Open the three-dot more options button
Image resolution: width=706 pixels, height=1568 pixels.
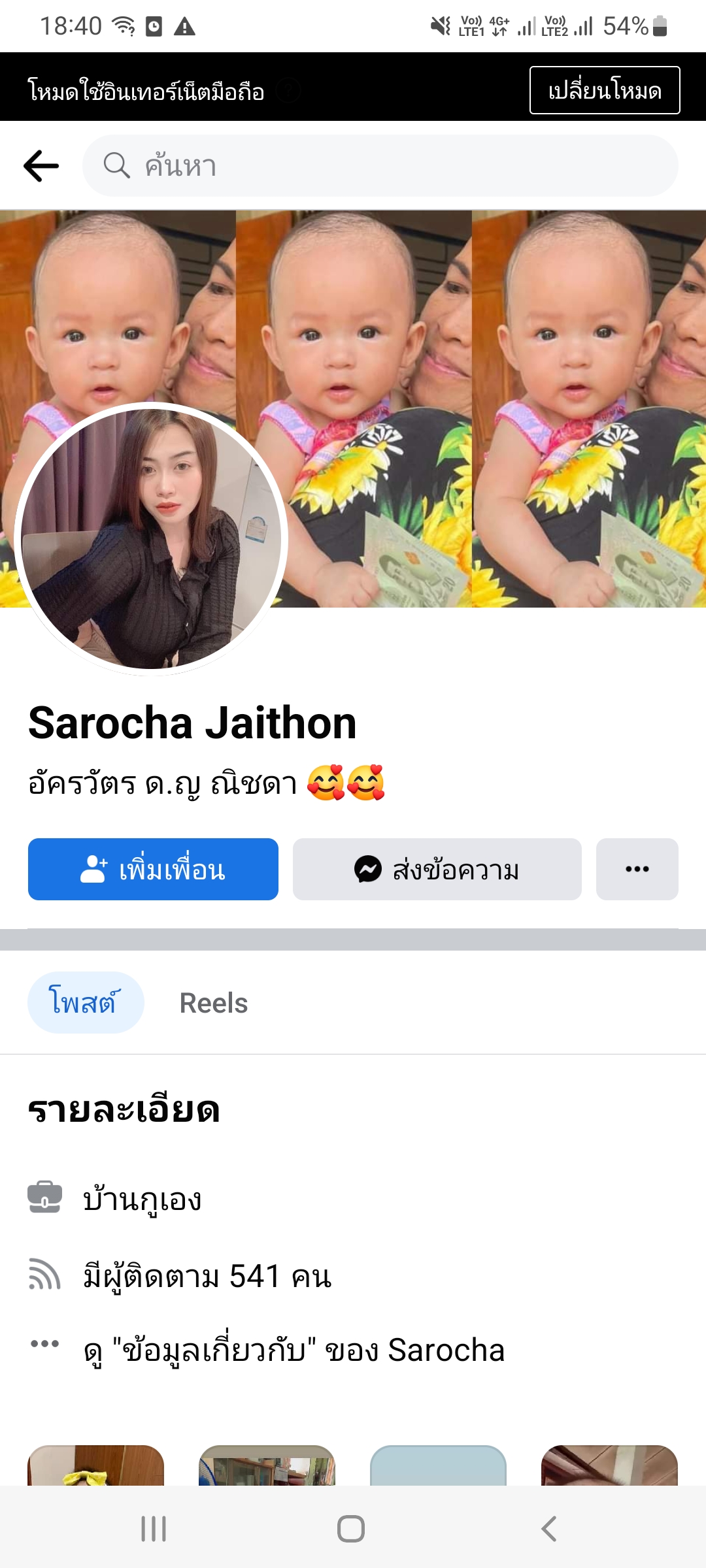[637, 869]
